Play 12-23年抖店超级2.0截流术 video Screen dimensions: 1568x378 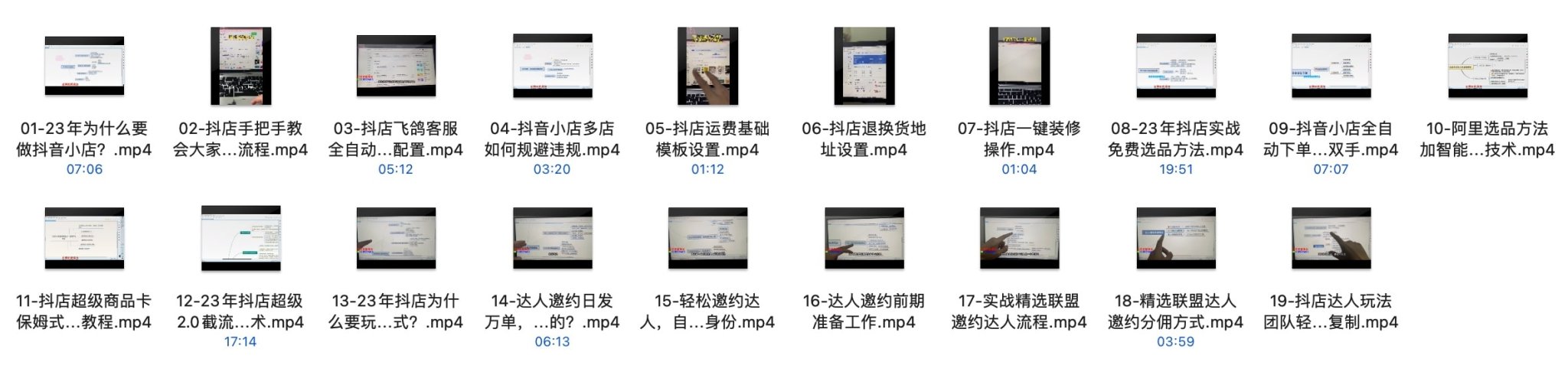point(240,239)
